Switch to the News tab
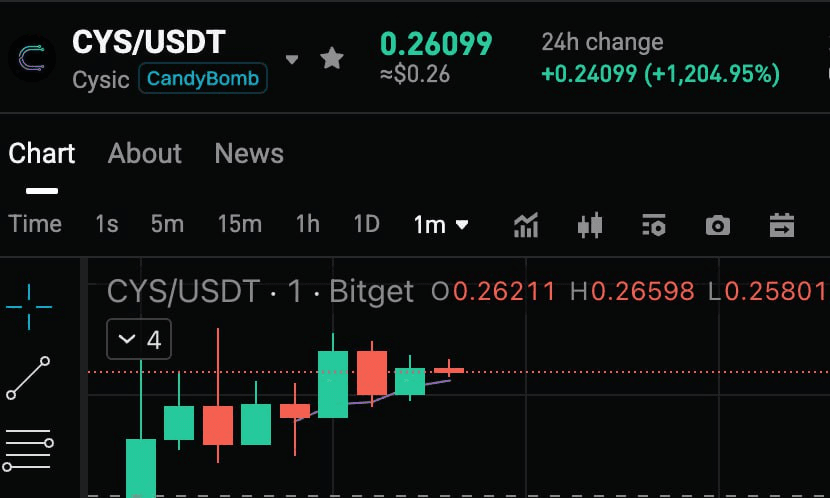 (249, 154)
